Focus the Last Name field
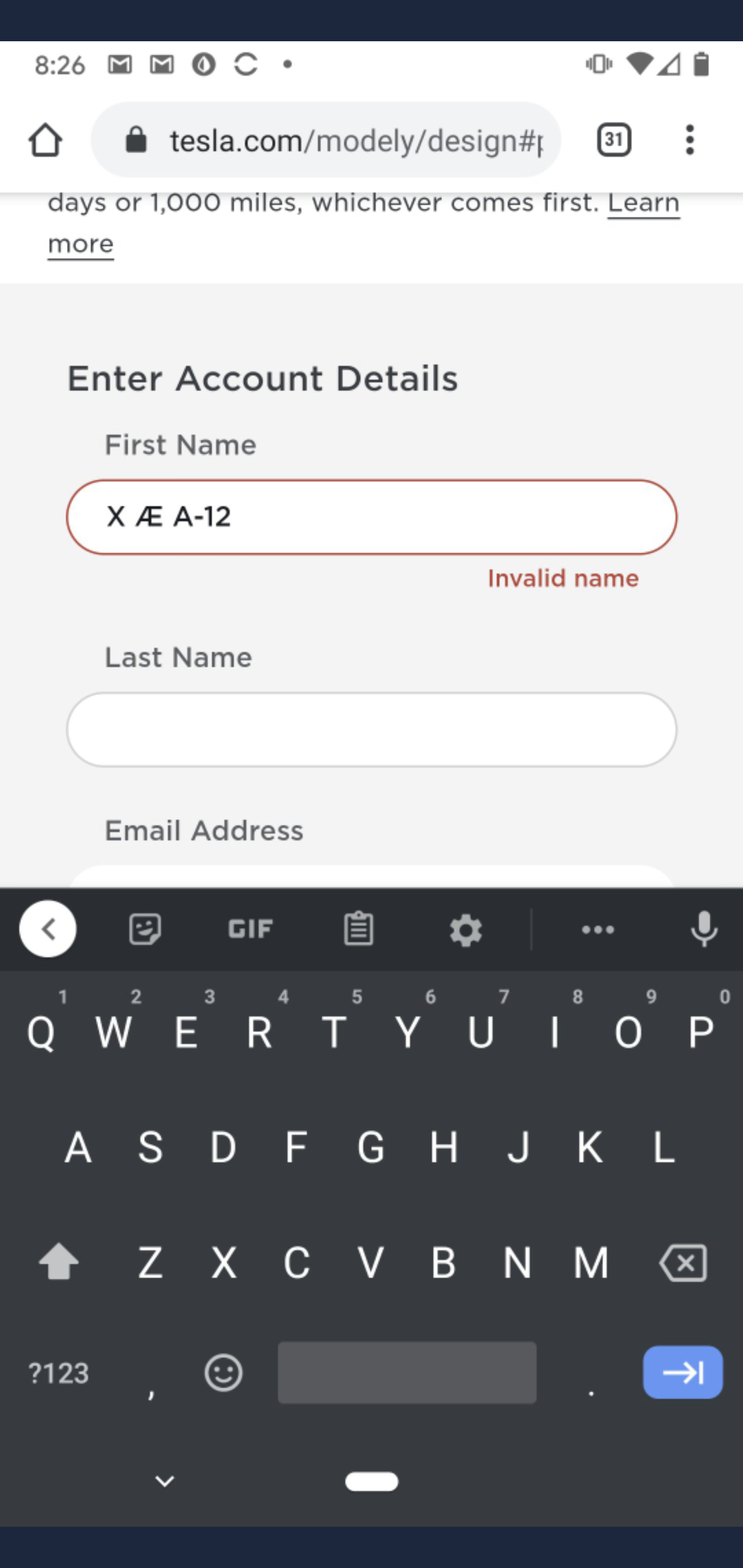 372,729
